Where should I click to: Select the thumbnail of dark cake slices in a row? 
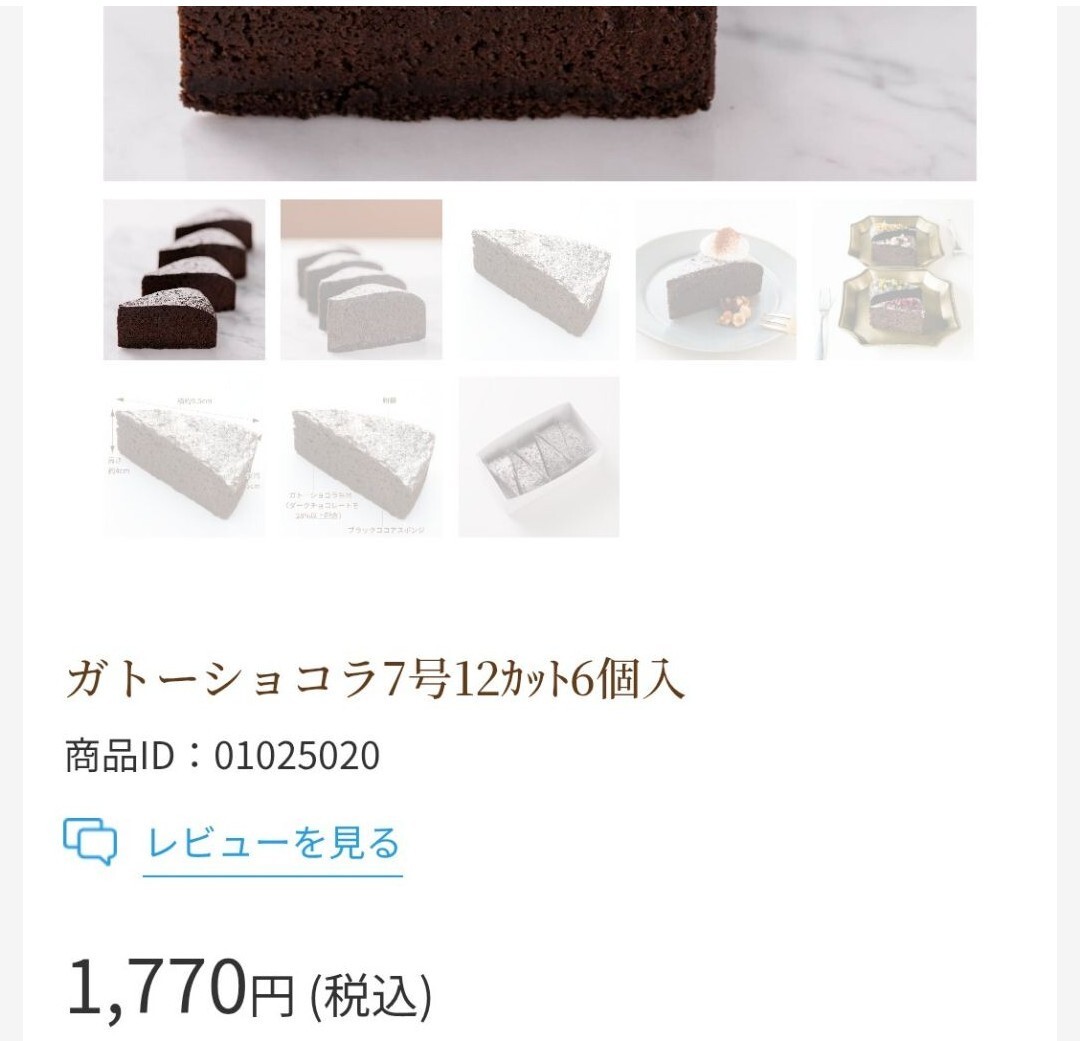pyautogui.click(x=184, y=279)
